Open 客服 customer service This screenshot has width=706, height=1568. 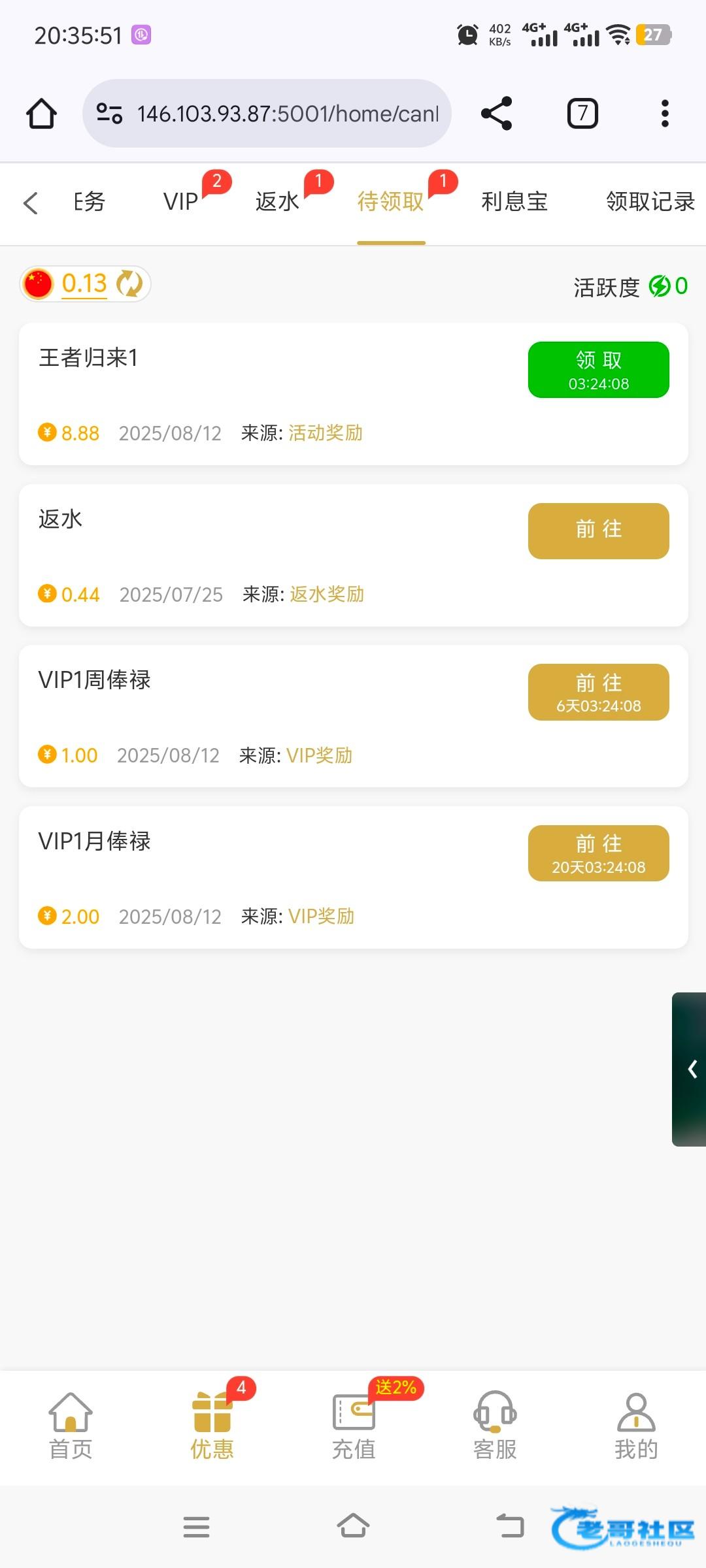[x=495, y=1427]
